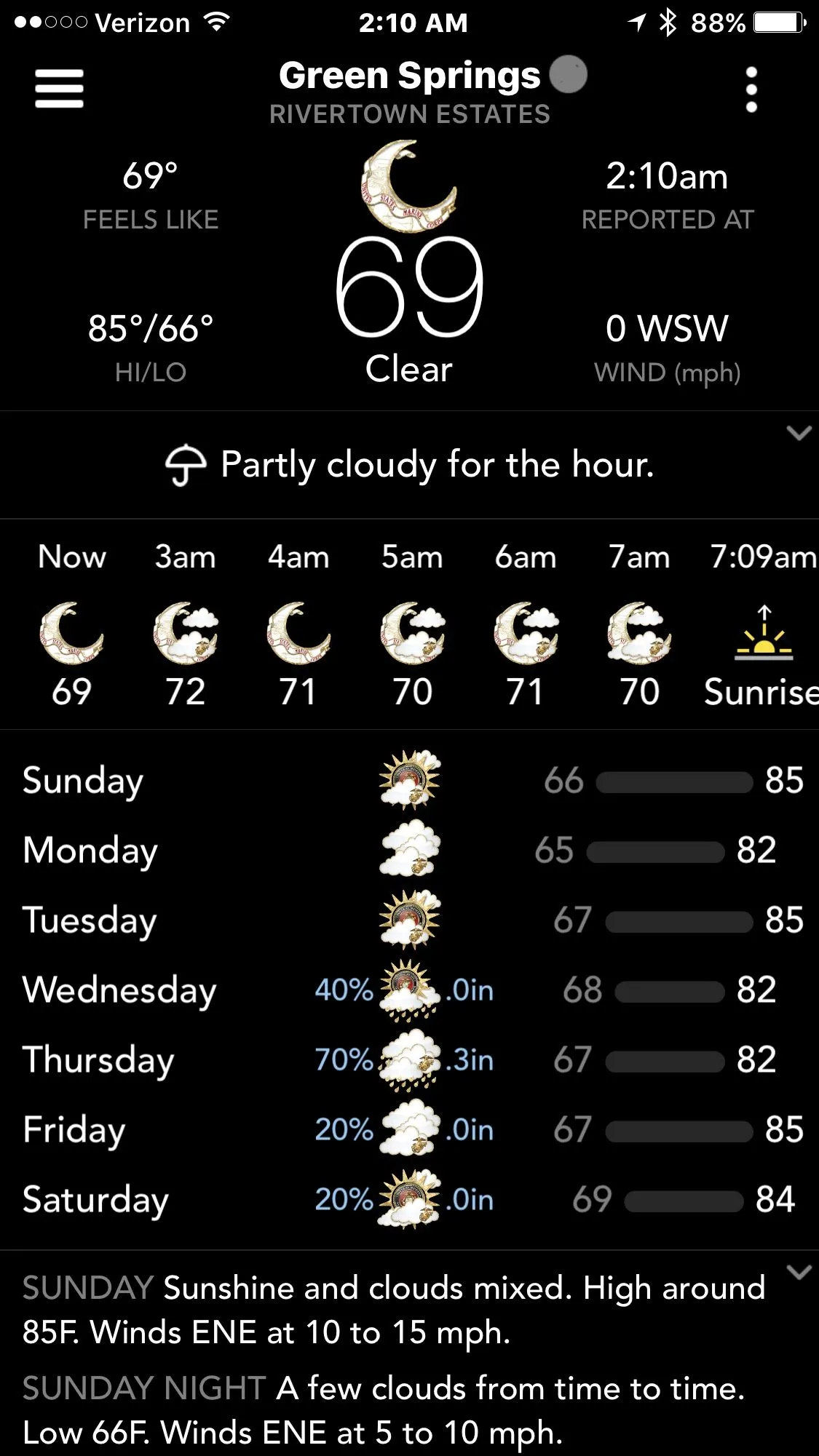Expand the Sunday forecast text chevron
819x1456 pixels.
pyautogui.click(x=799, y=1273)
